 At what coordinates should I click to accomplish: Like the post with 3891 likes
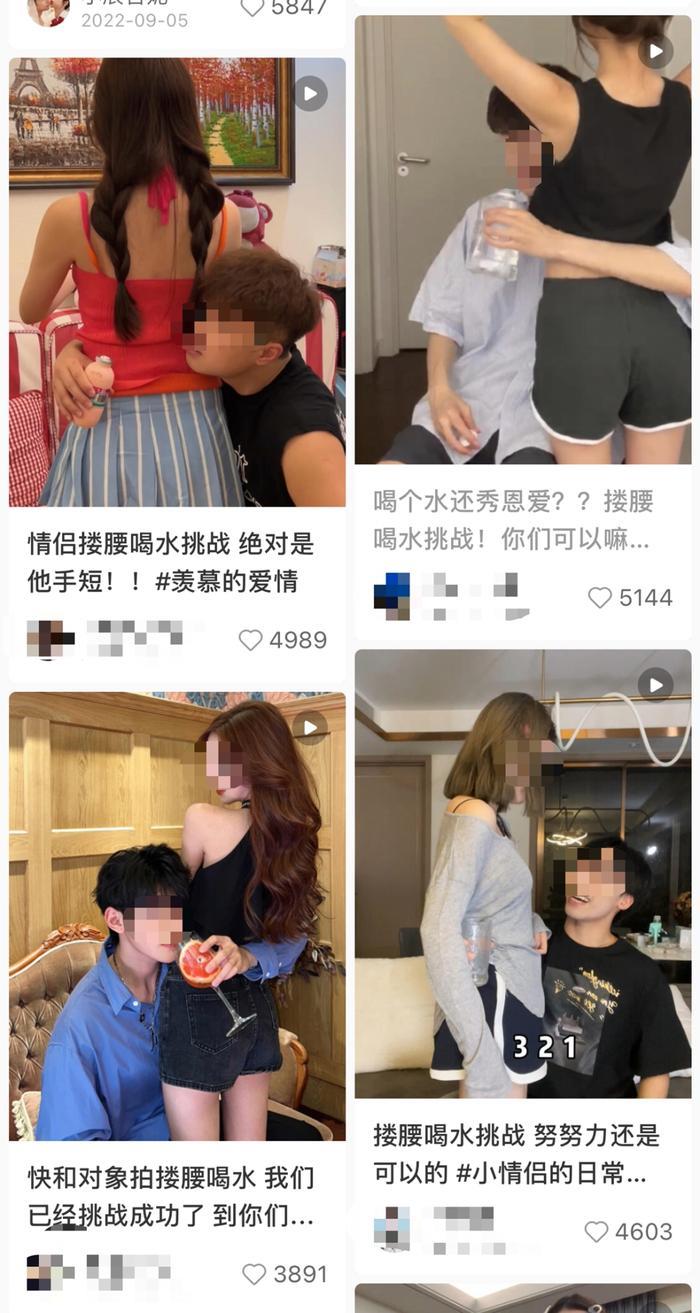(255, 1274)
